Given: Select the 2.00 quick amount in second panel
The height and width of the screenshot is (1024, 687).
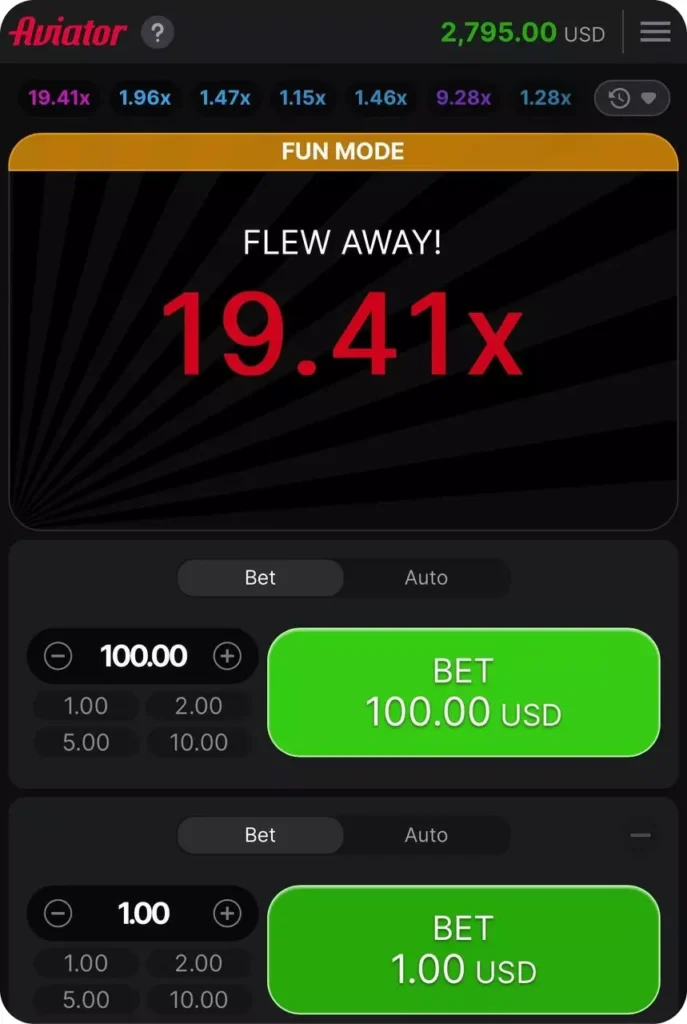Looking at the screenshot, I should 198,963.
